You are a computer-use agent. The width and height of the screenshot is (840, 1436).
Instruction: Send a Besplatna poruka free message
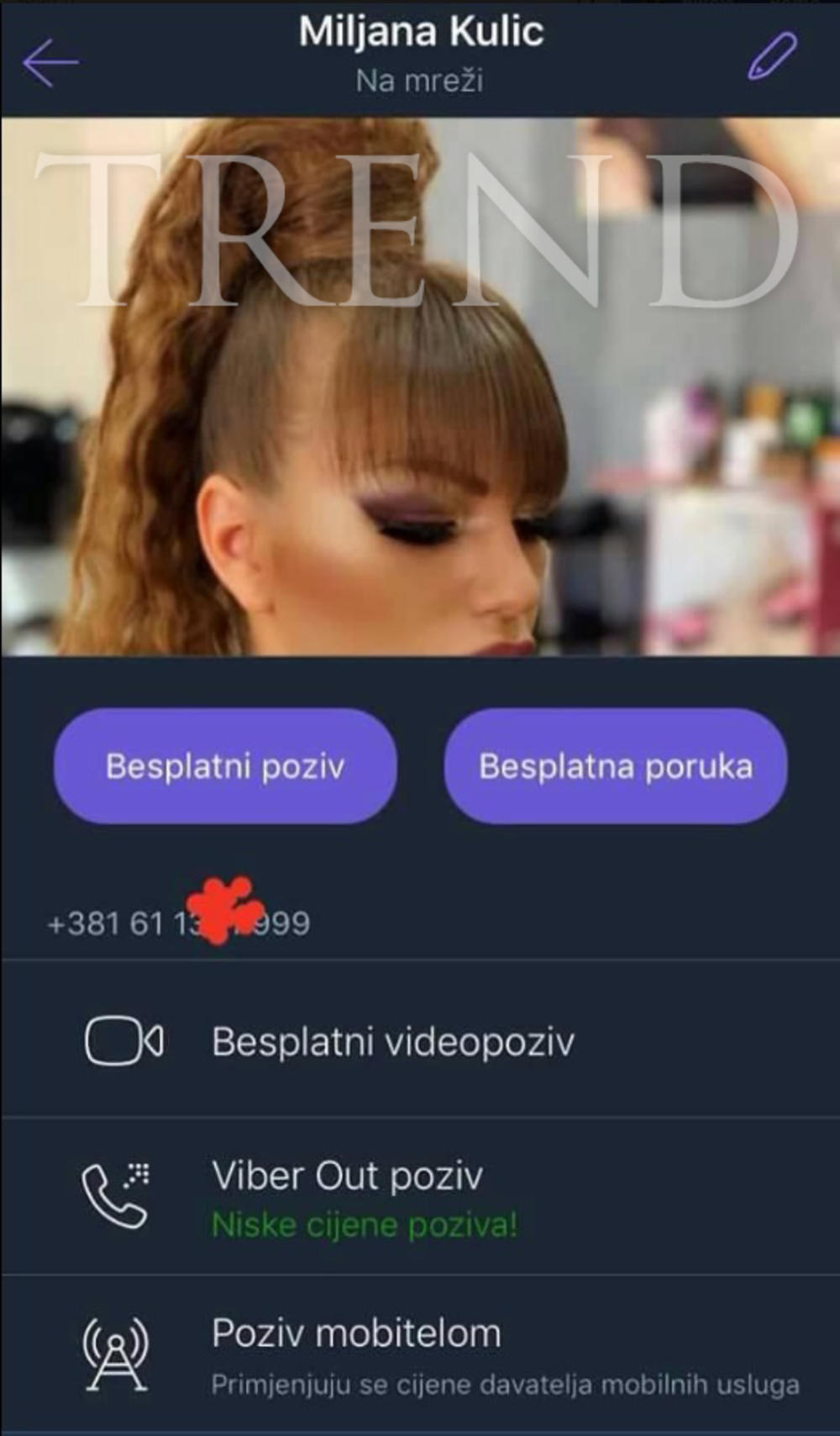pyautogui.click(x=615, y=765)
